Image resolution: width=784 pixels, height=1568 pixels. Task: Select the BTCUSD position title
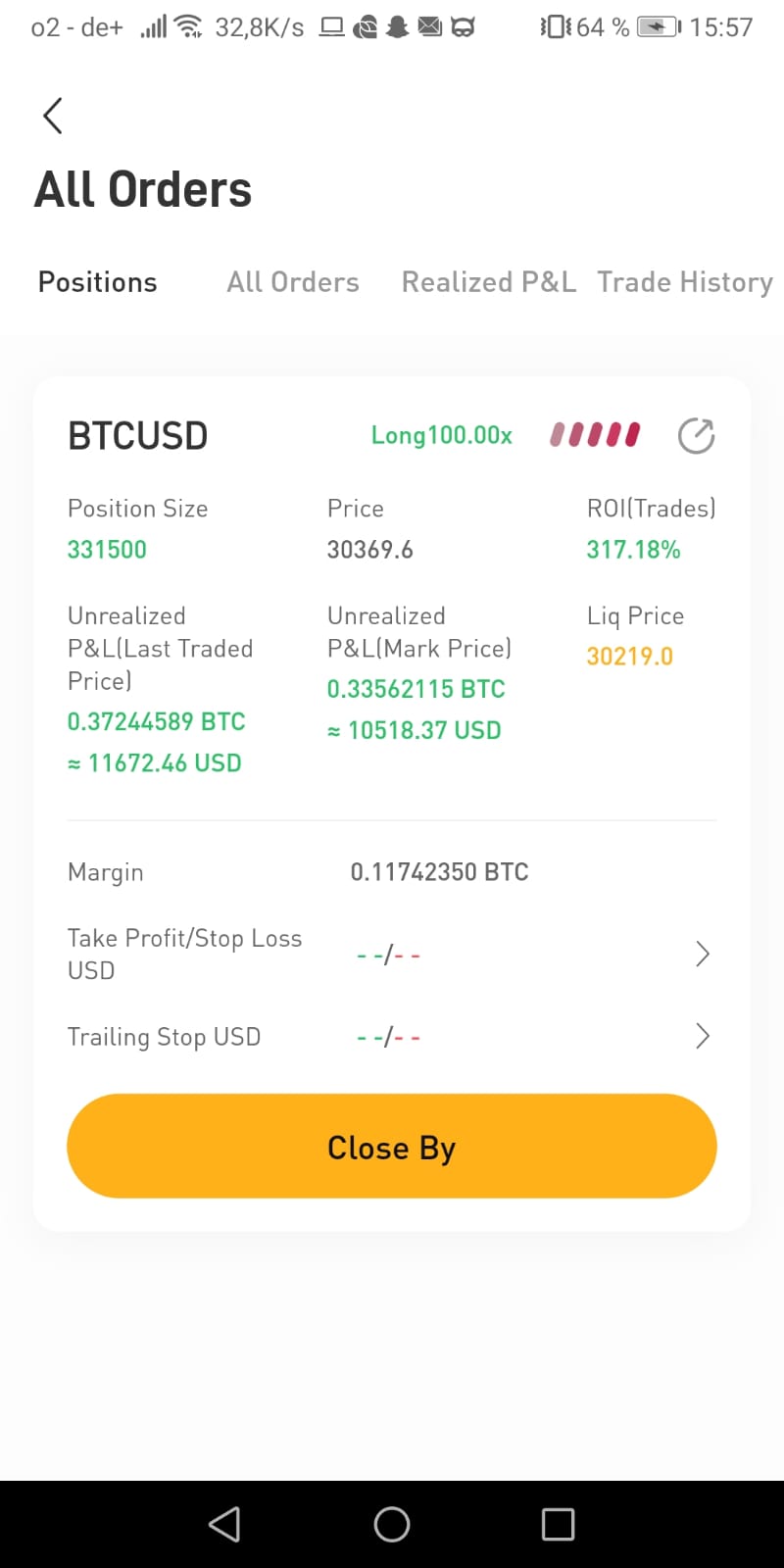point(137,435)
